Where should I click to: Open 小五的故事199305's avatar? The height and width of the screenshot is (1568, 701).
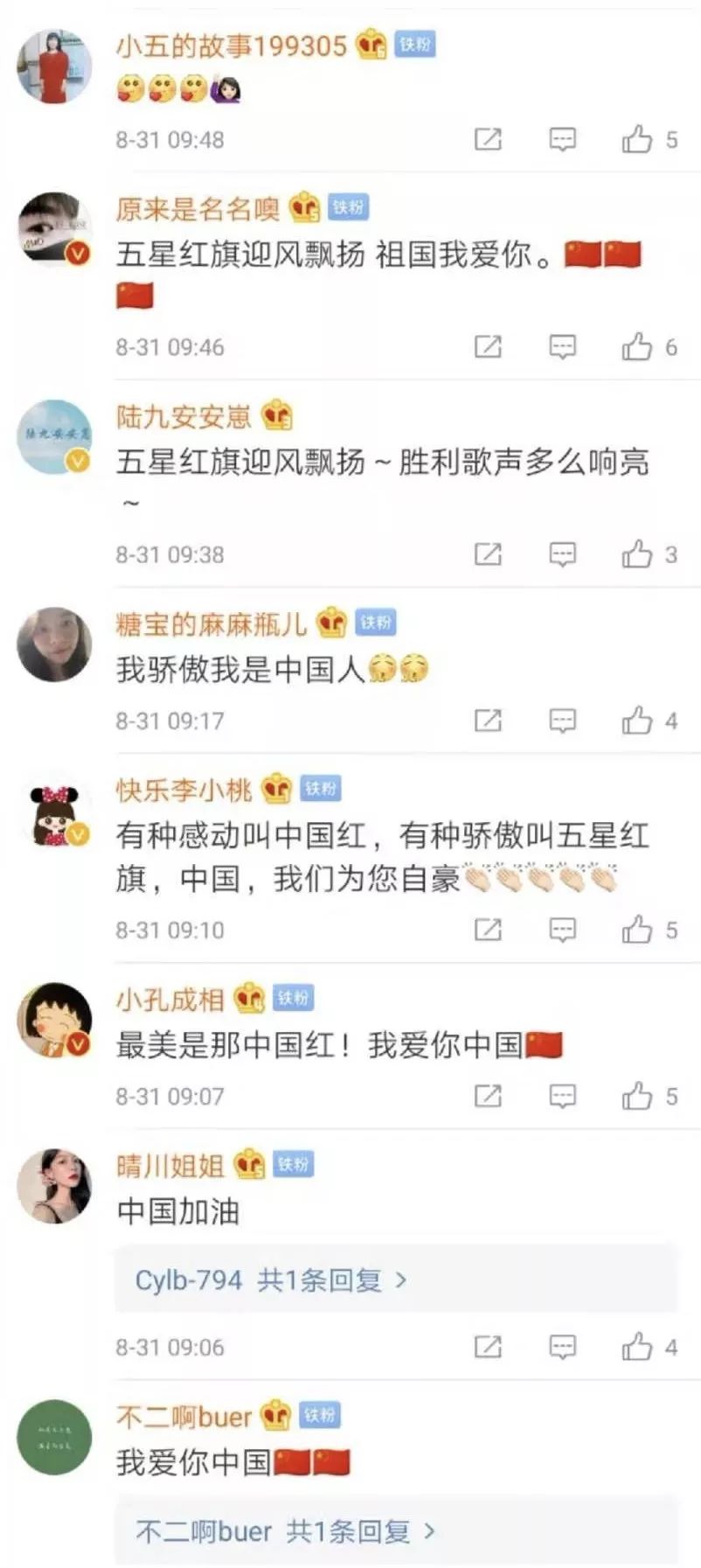[x=52, y=66]
